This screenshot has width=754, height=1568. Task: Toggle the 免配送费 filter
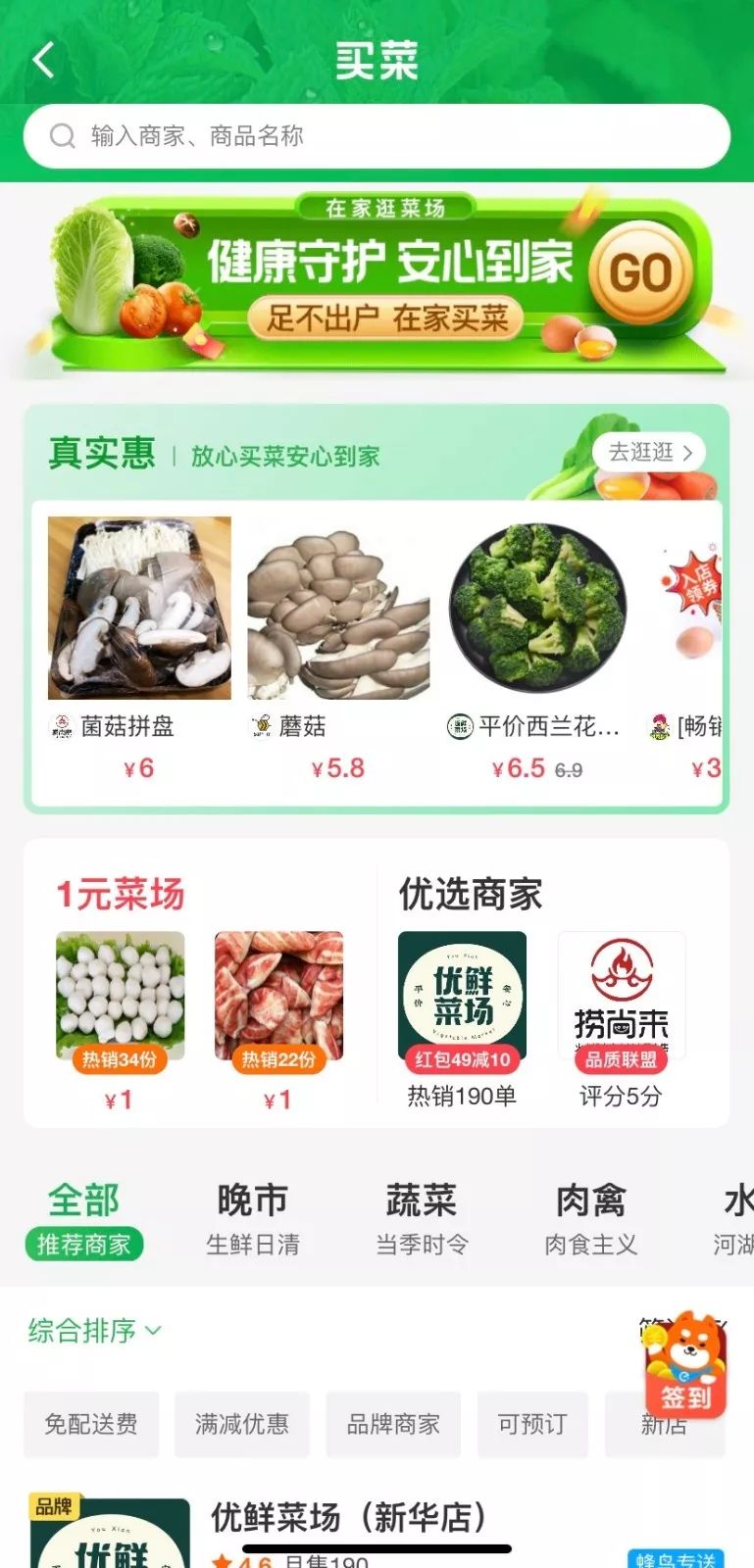[x=90, y=1425]
